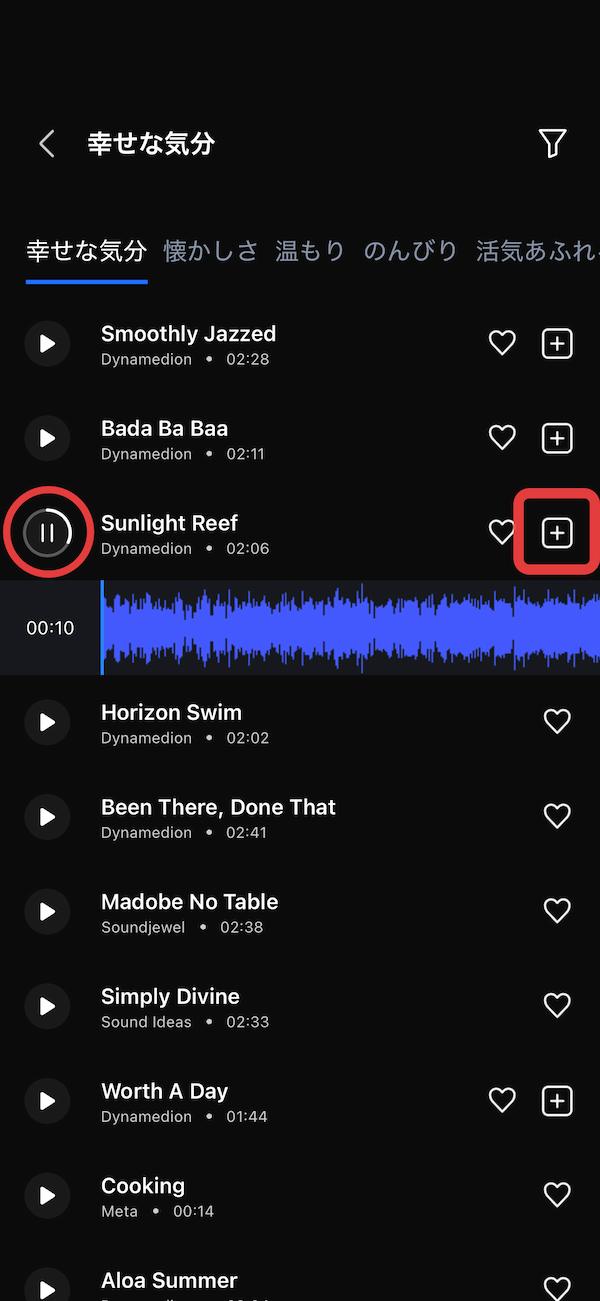This screenshot has width=600, height=1301.
Task: Switch to the 懐かしさ tab
Action: [x=211, y=251]
